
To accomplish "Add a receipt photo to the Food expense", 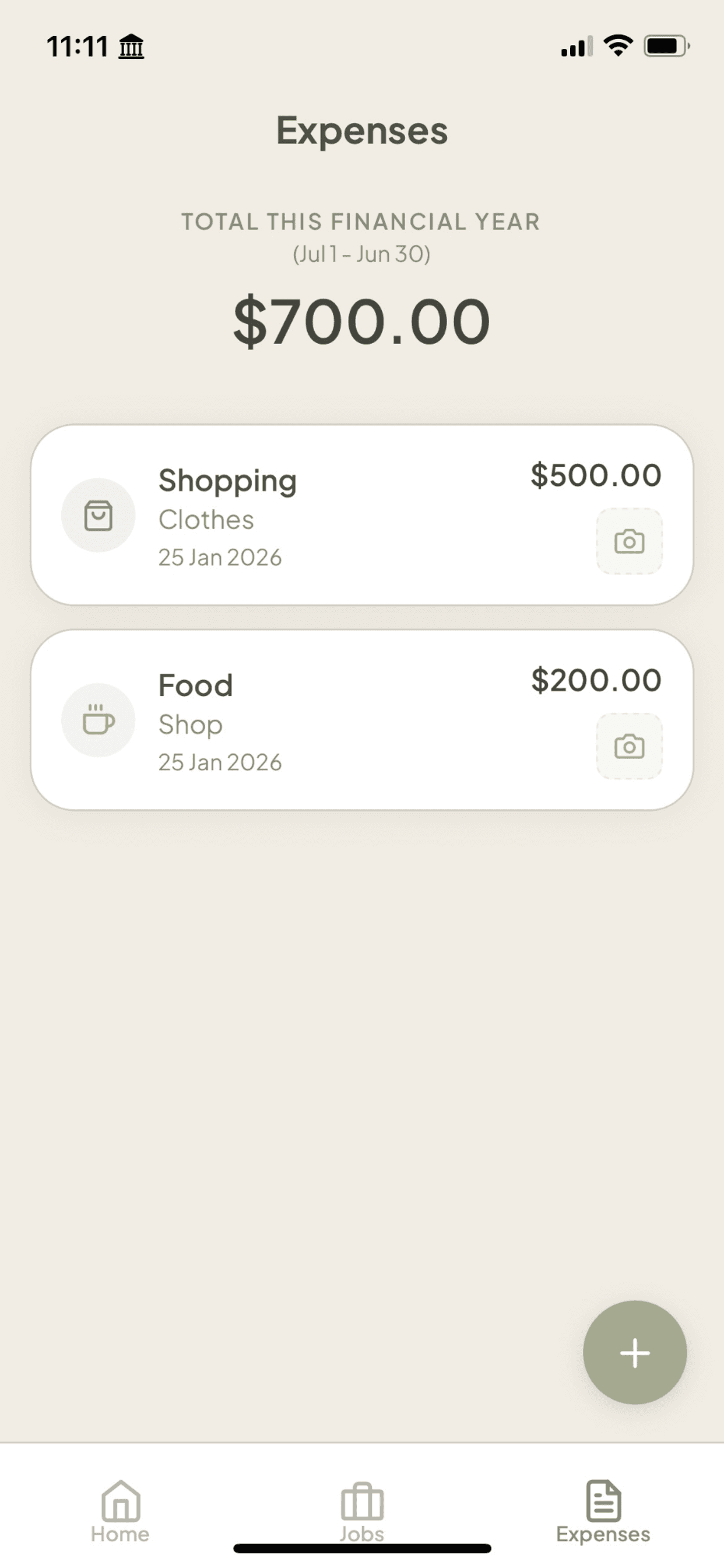I will coord(629,745).
